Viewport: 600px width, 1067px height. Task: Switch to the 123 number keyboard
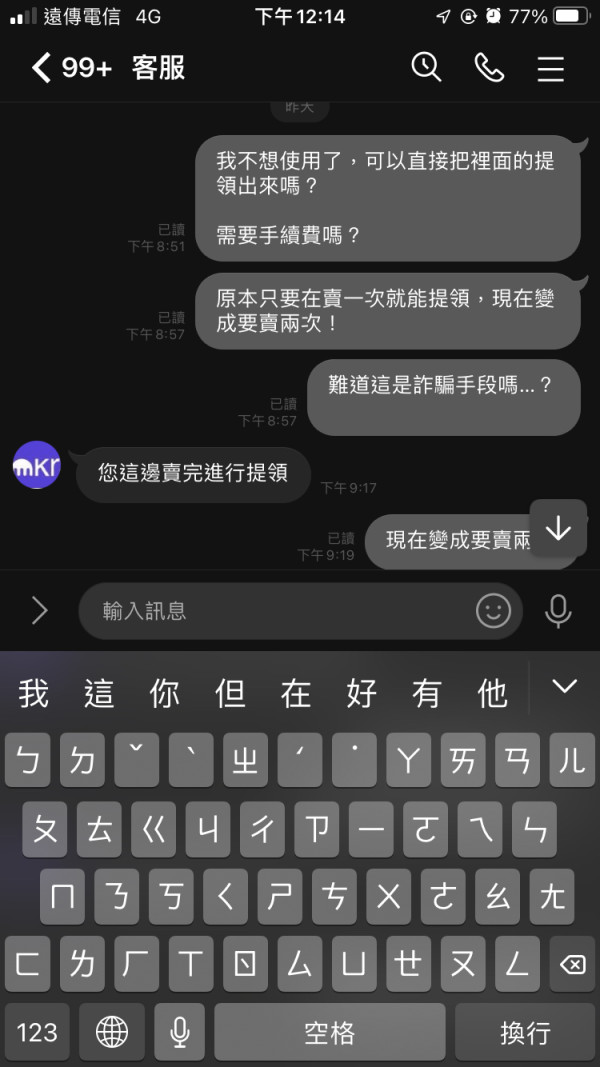pos(37,1032)
